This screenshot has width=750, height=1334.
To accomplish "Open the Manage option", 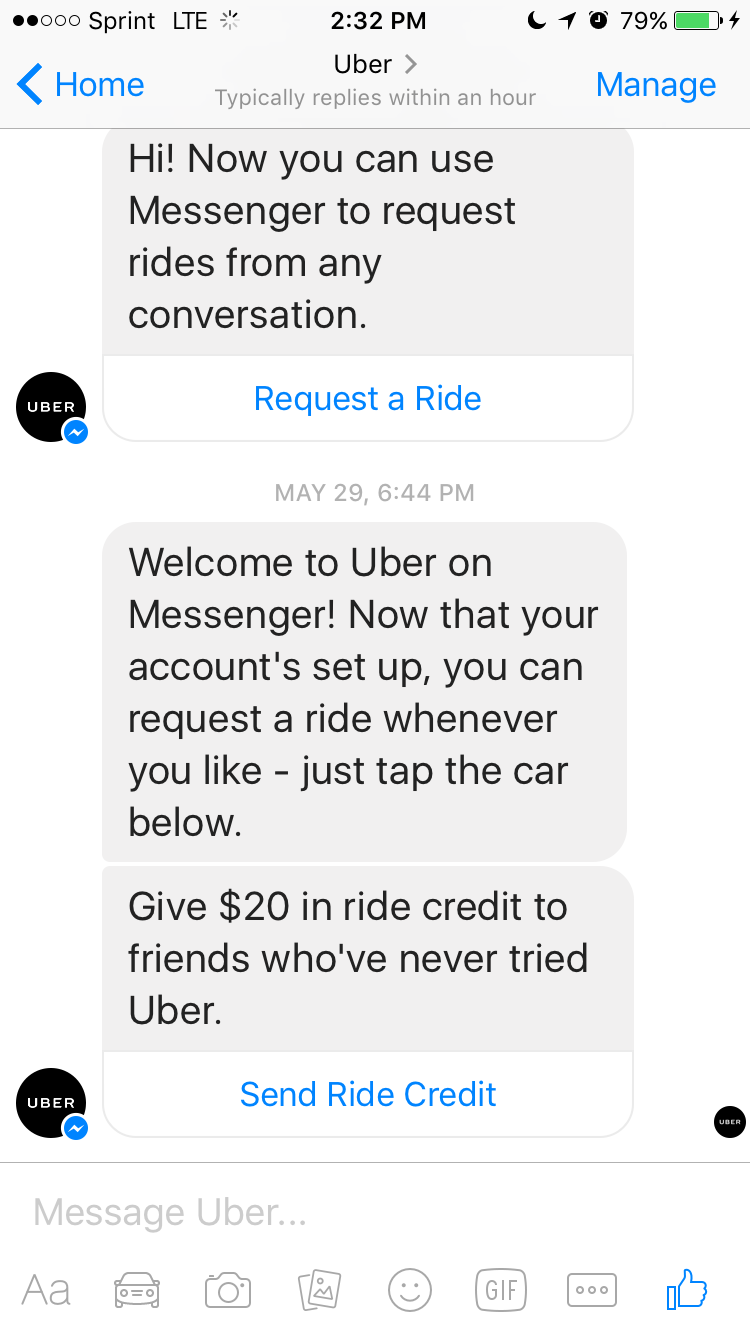I will tap(655, 85).
